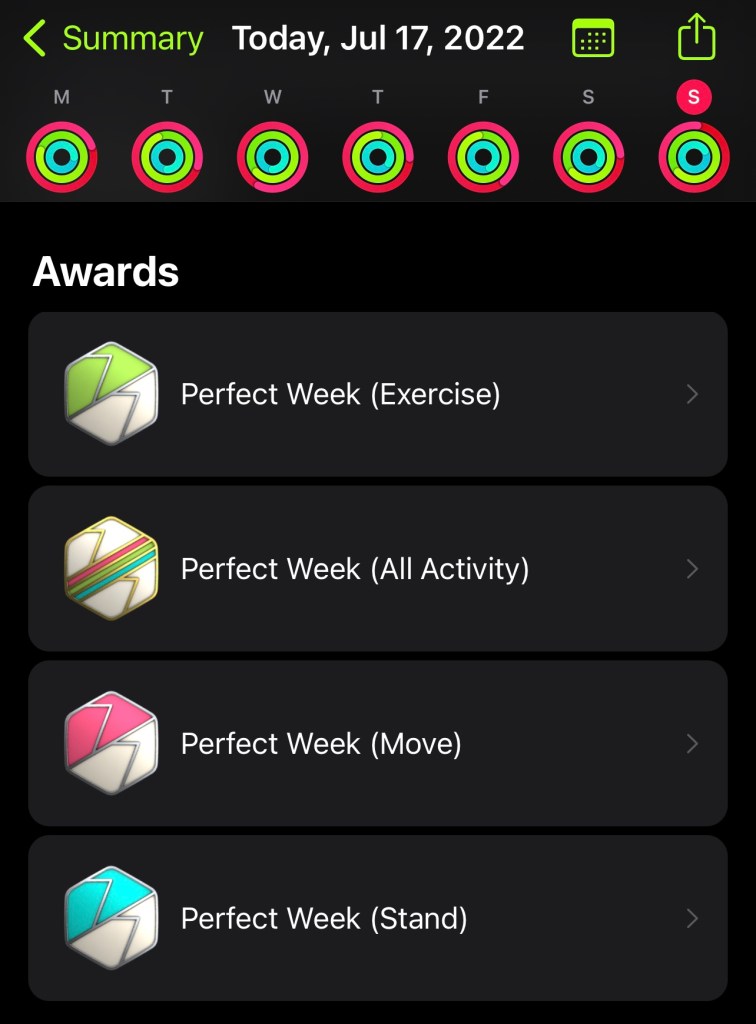Select Monday's activity rings
Viewport: 756px width, 1024px height.
click(62, 156)
